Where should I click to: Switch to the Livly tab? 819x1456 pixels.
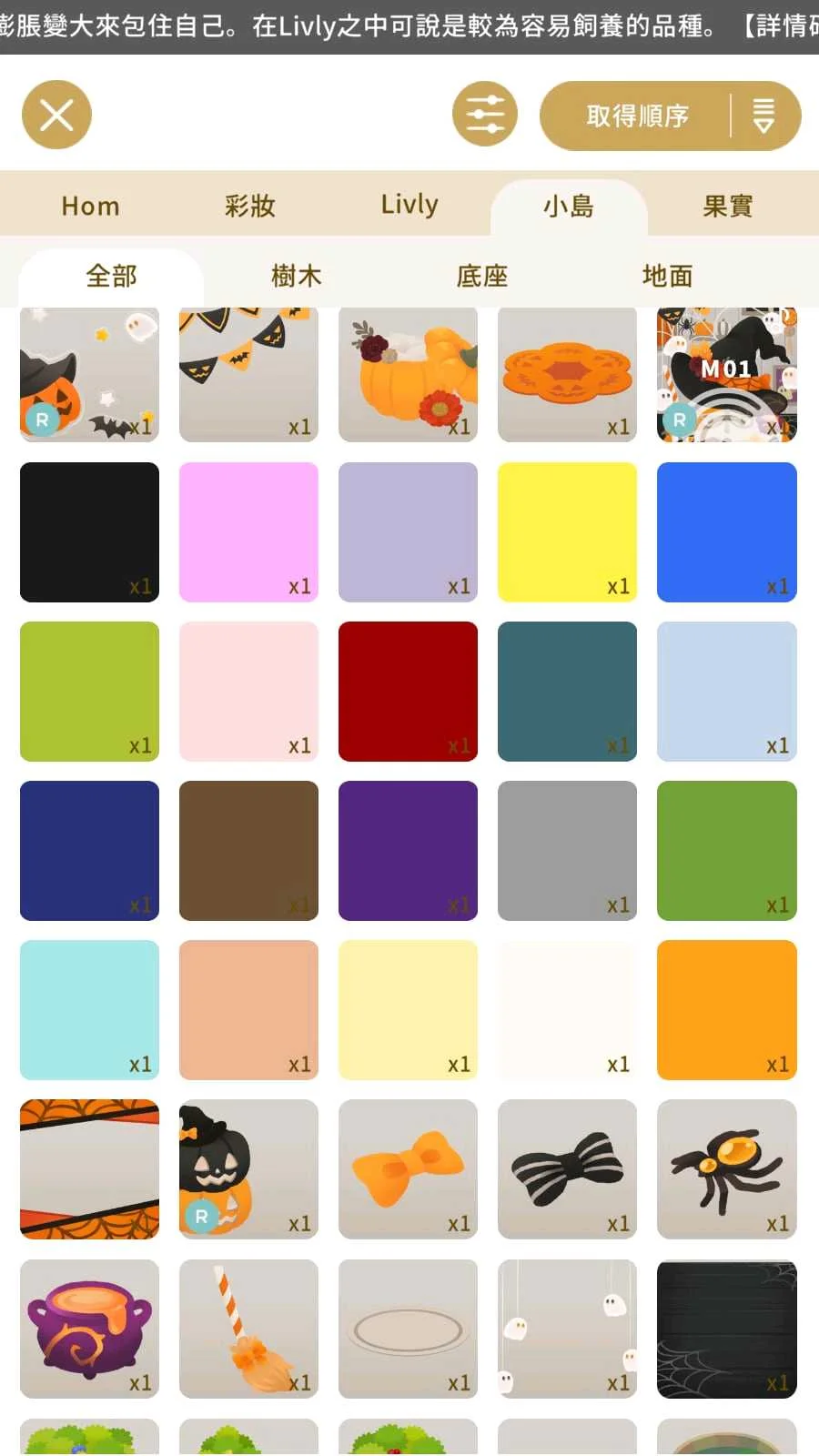pos(409,206)
